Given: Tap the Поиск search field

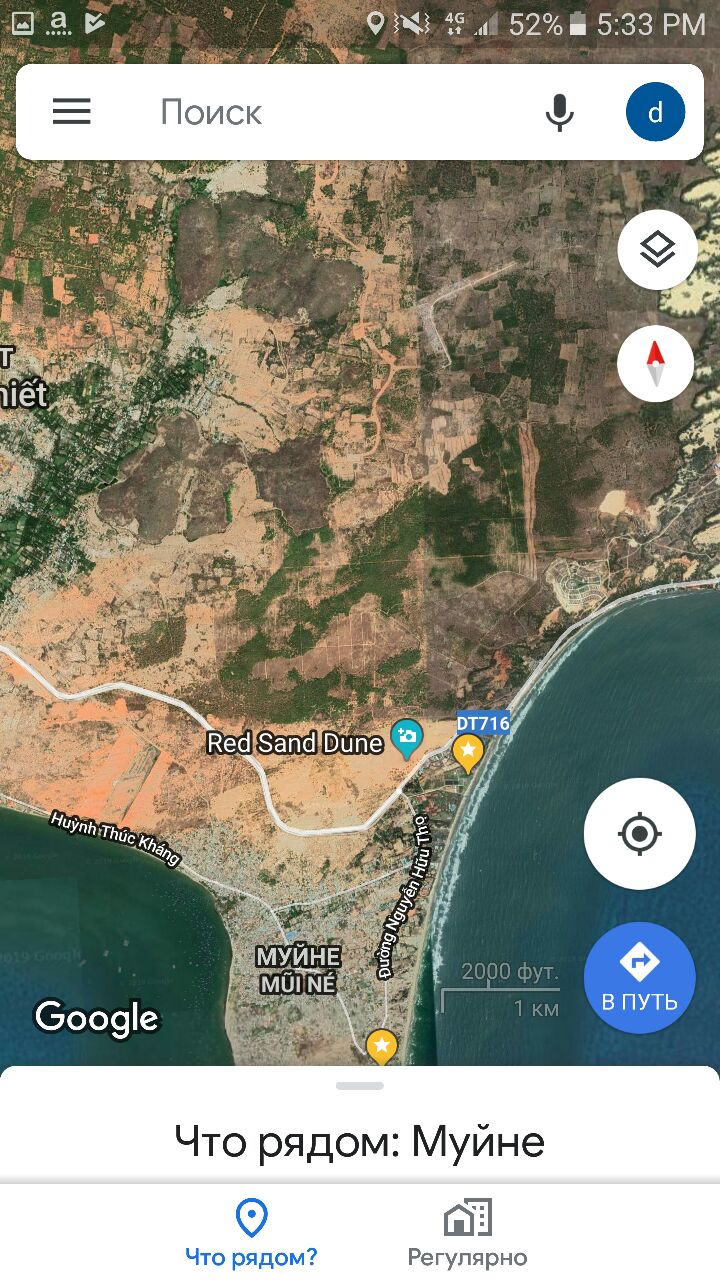Looking at the screenshot, I should click(340, 112).
